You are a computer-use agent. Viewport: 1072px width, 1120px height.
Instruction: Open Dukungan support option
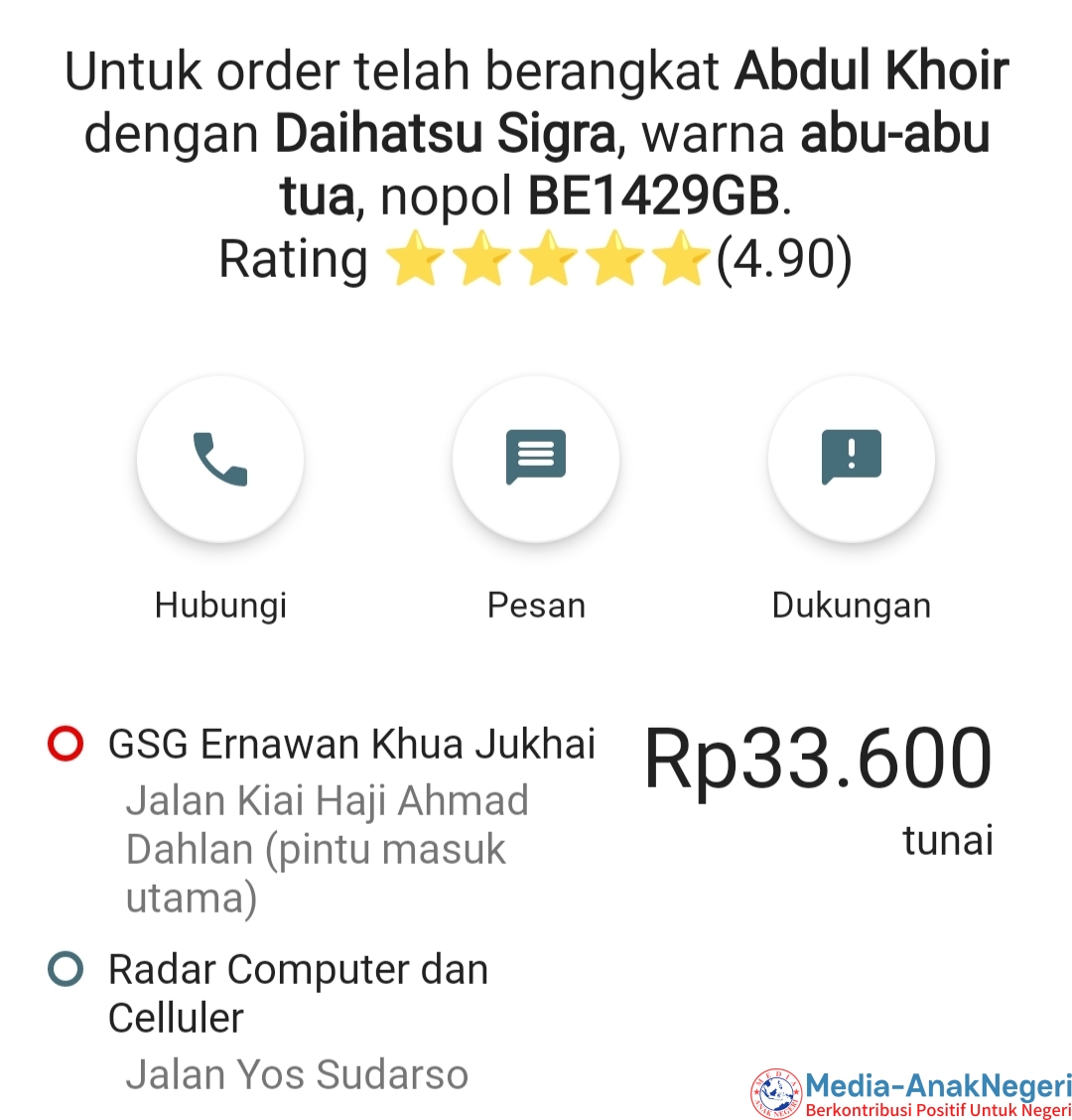[x=851, y=459]
